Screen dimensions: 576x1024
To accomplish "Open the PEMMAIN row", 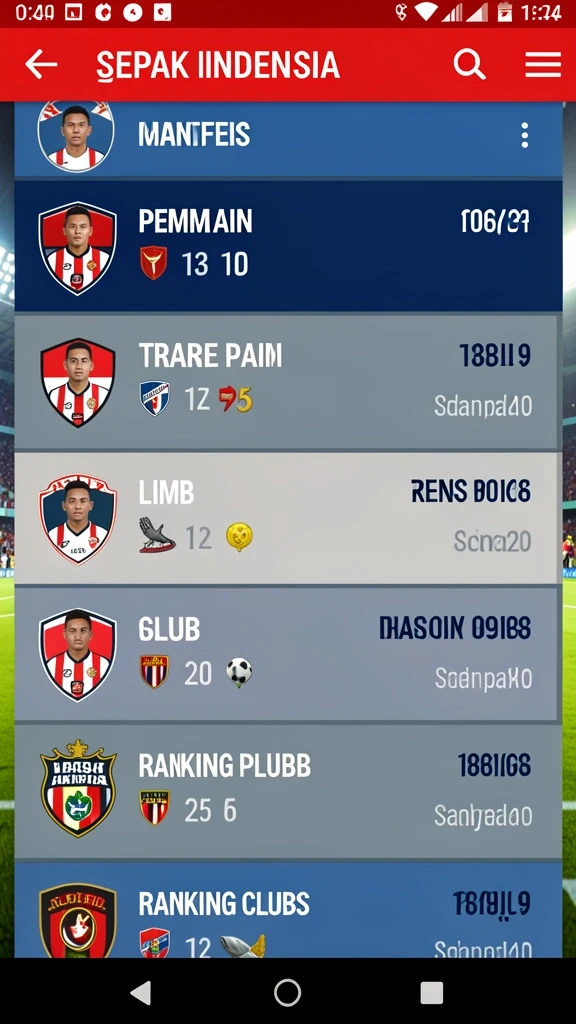I will point(288,246).
